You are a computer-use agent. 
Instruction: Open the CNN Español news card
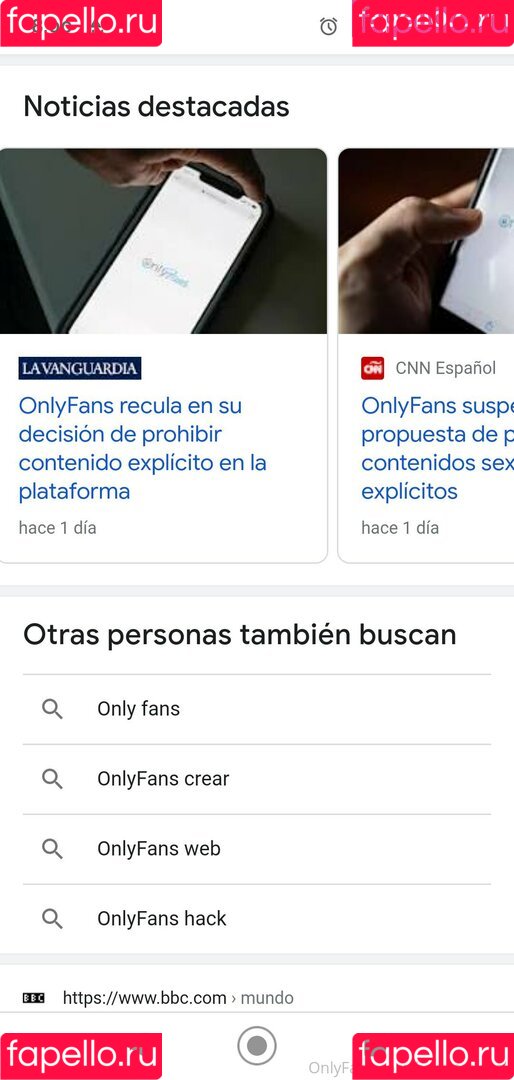click(x=426, y=355)
